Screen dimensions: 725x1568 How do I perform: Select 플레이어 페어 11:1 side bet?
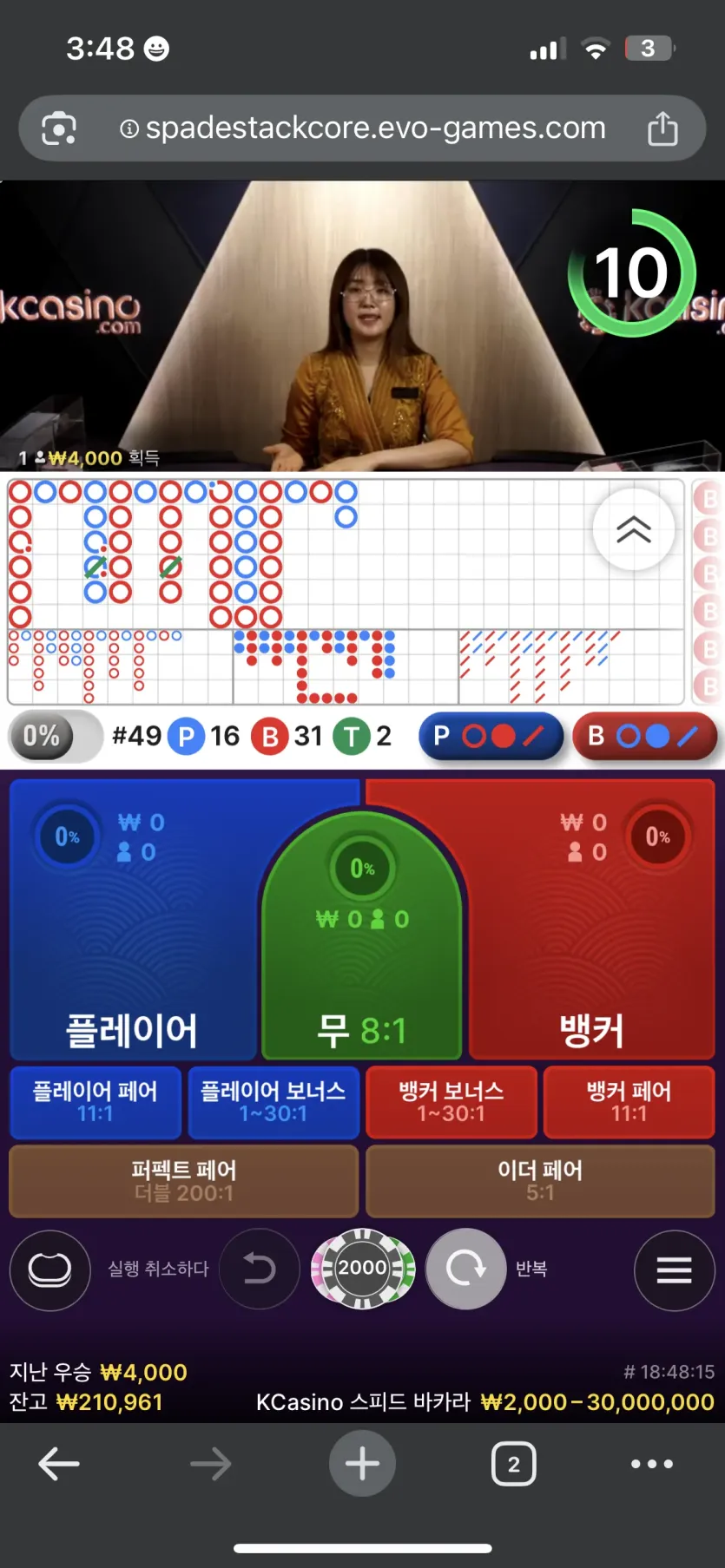[x=96, y=1102]
